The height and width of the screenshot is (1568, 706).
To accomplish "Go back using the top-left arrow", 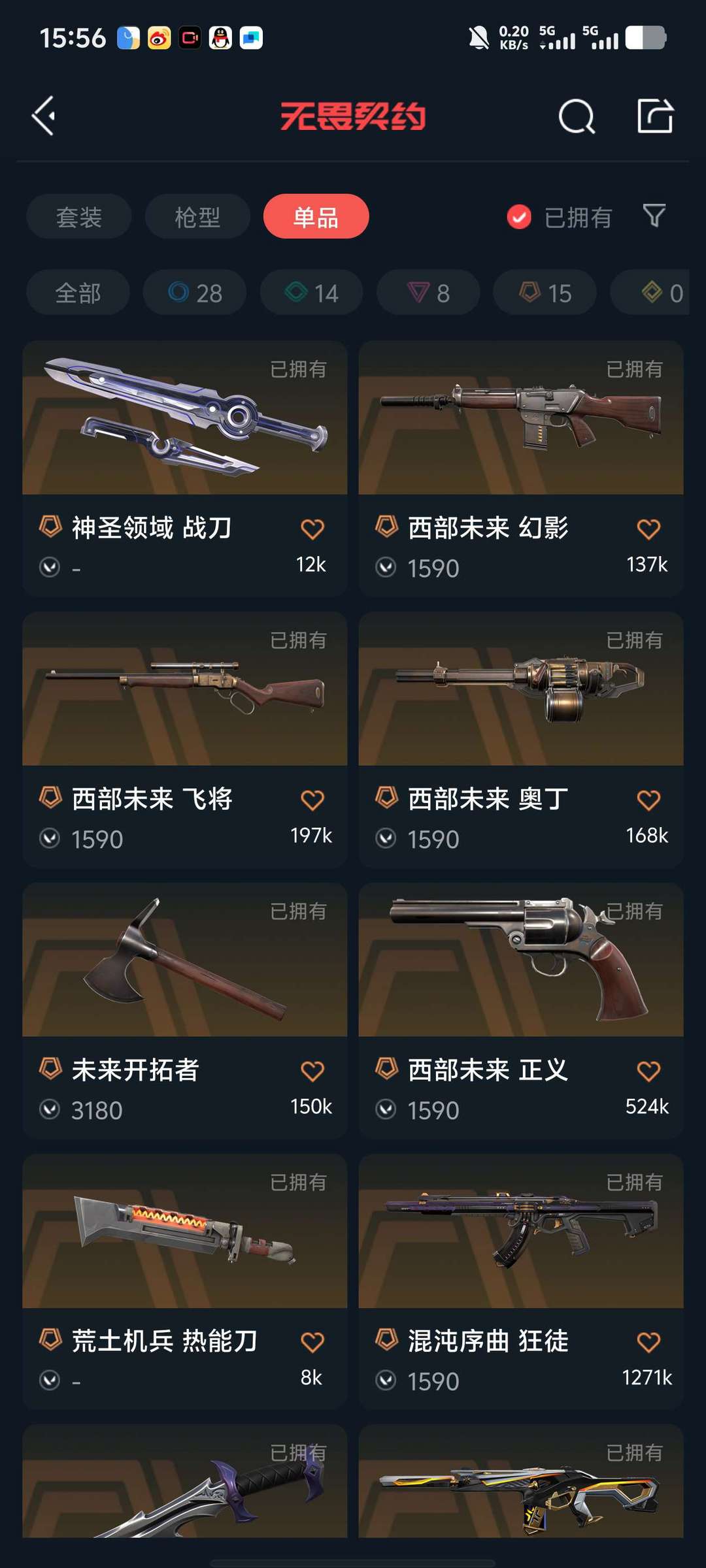I will click(x=44, y=116).
